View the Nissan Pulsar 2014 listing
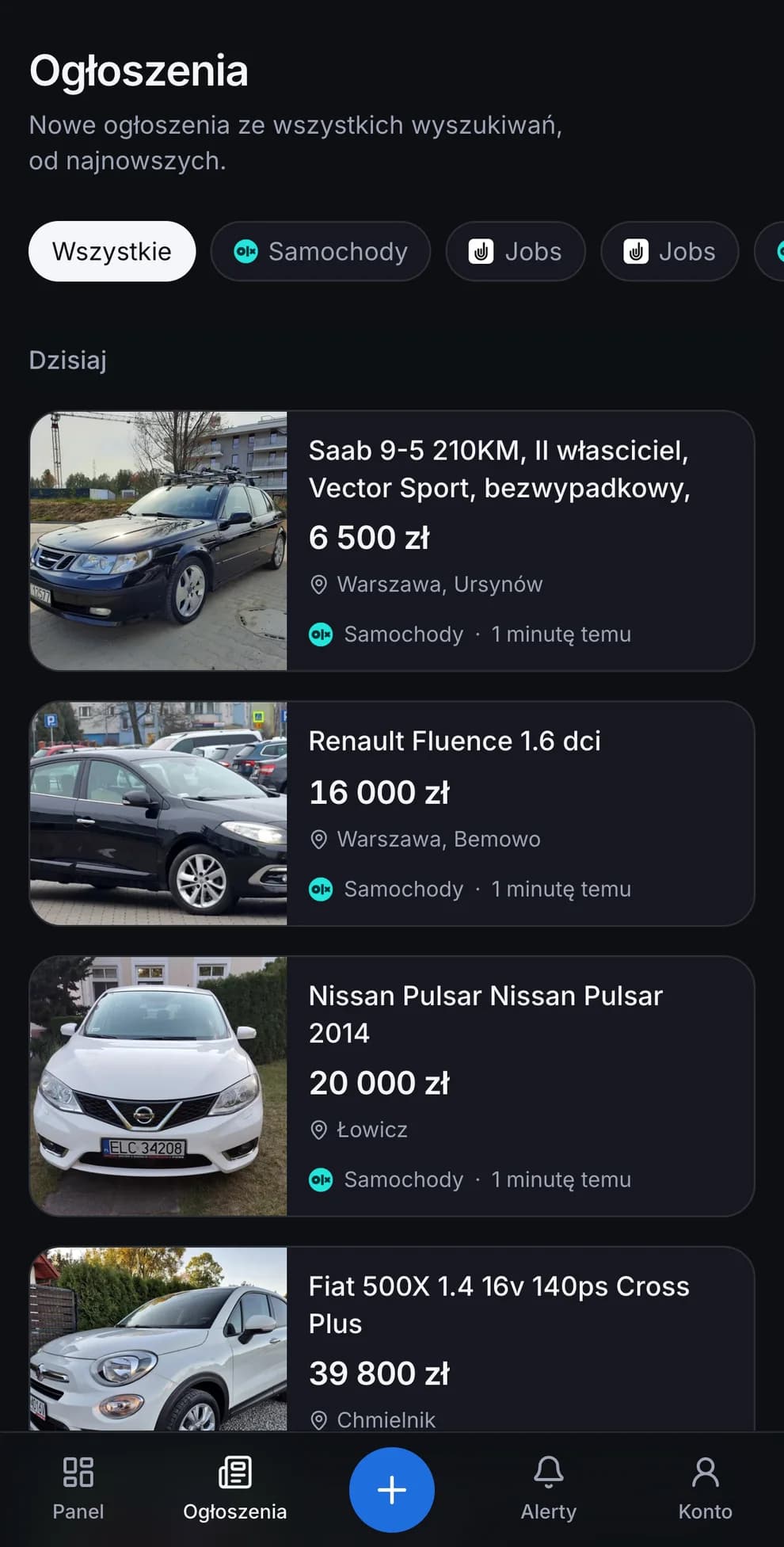The height and width of the screenshot is (1547, 784). pos(392,1086)
